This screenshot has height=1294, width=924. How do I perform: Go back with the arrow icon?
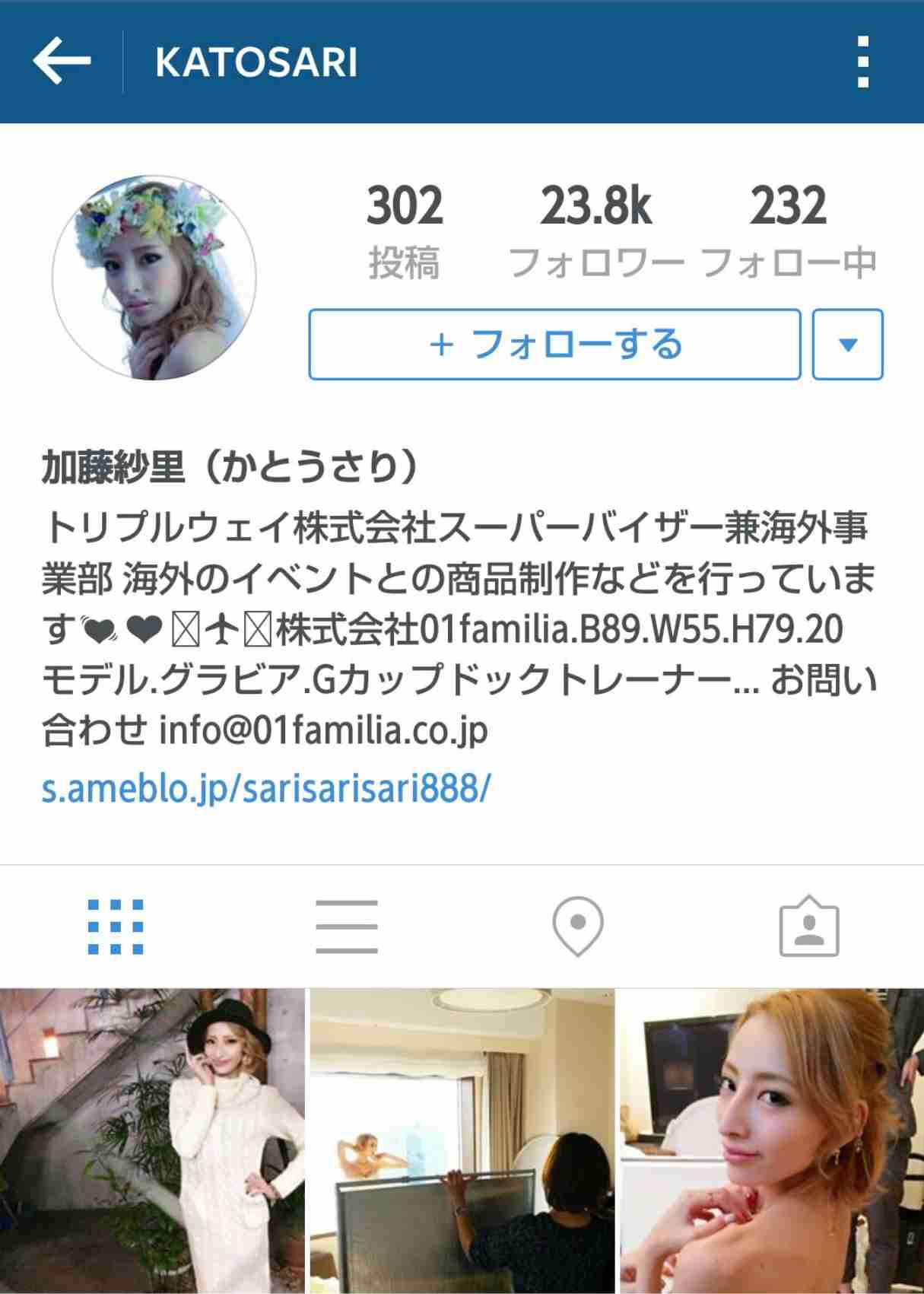click(61, 61)
